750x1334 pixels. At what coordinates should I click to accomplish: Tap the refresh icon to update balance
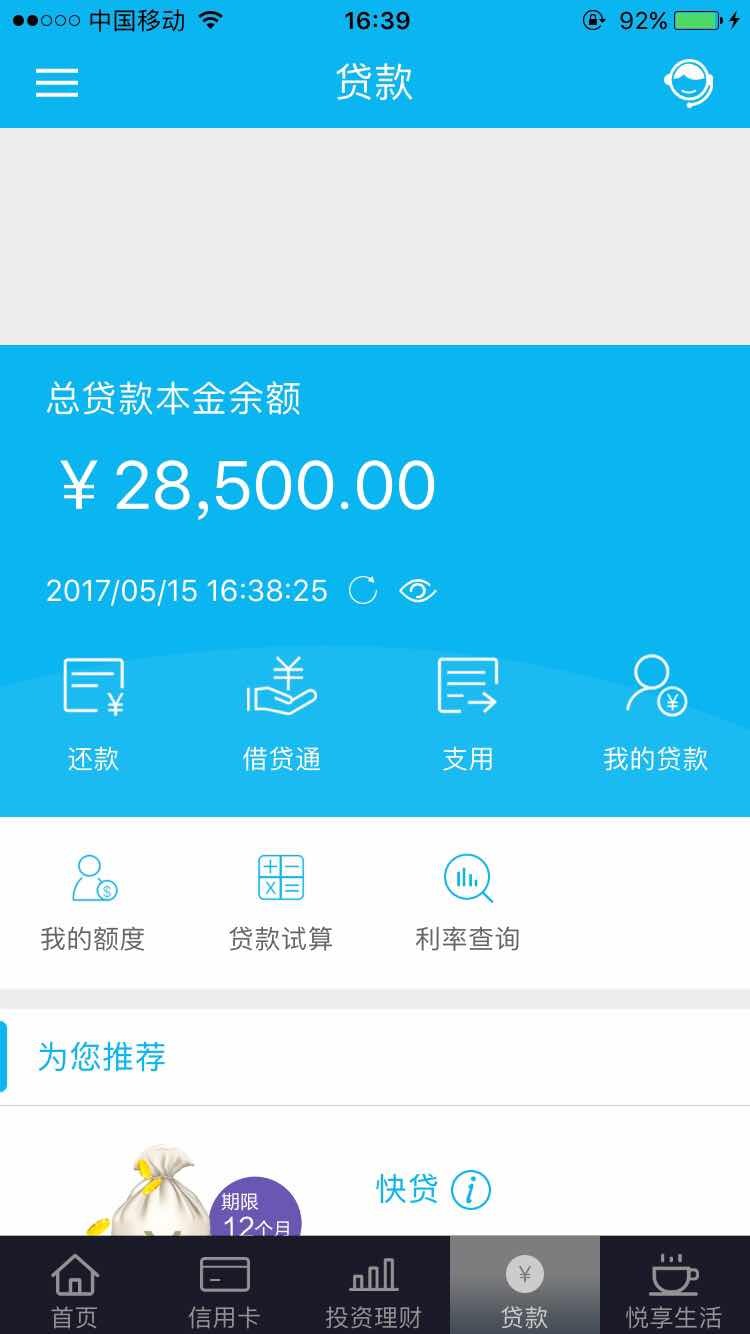(x=363, y=590)
